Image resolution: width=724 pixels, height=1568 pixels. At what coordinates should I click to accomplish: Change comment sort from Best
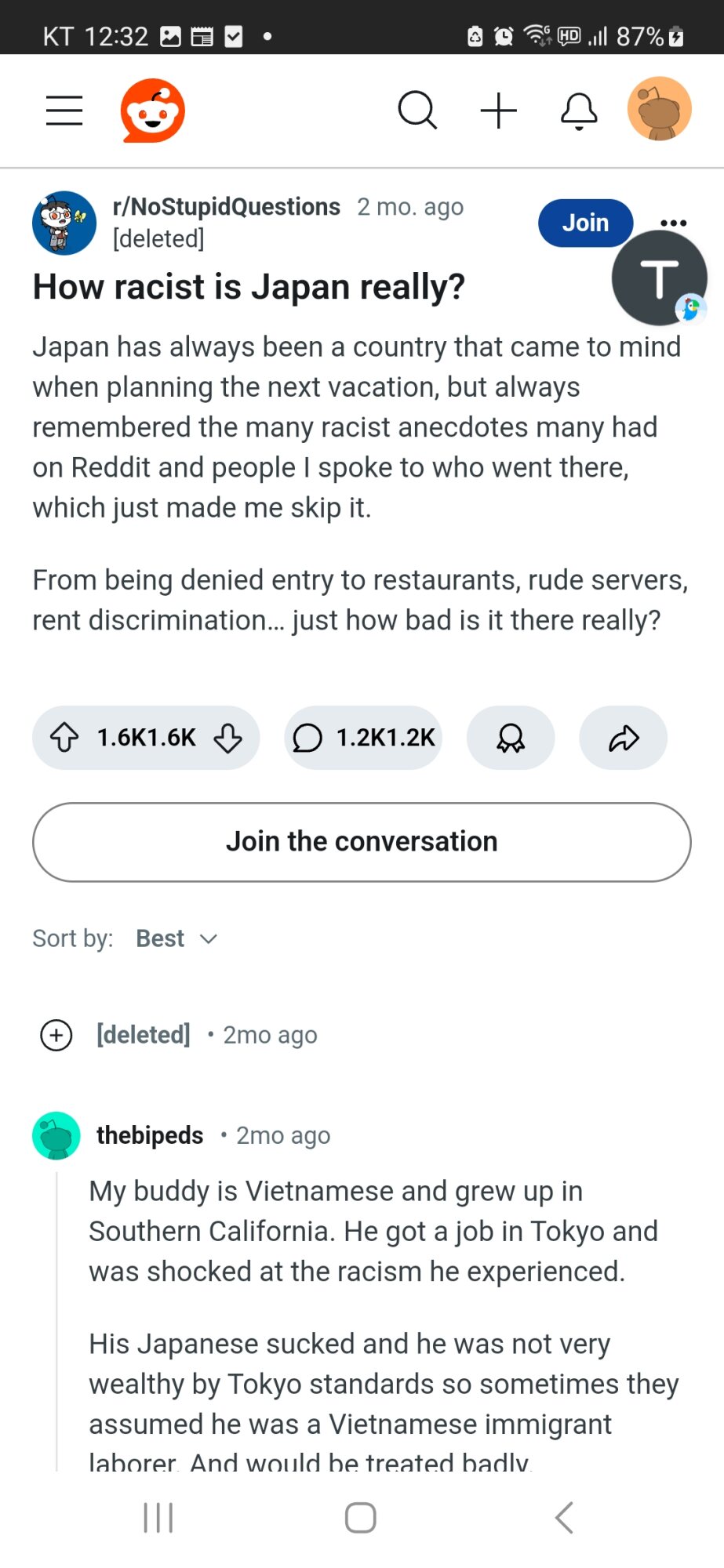coord(176,938)
